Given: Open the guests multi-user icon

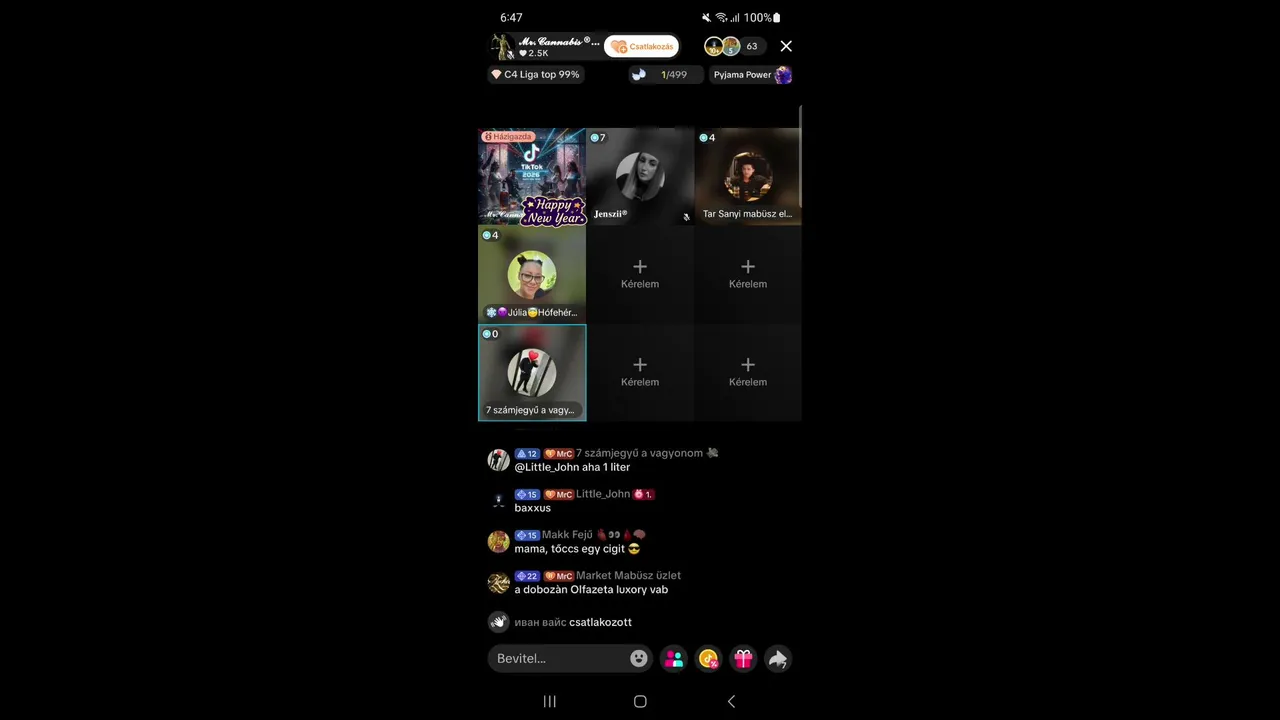Looking at the screenshot, I should click(x=674, y=658).
